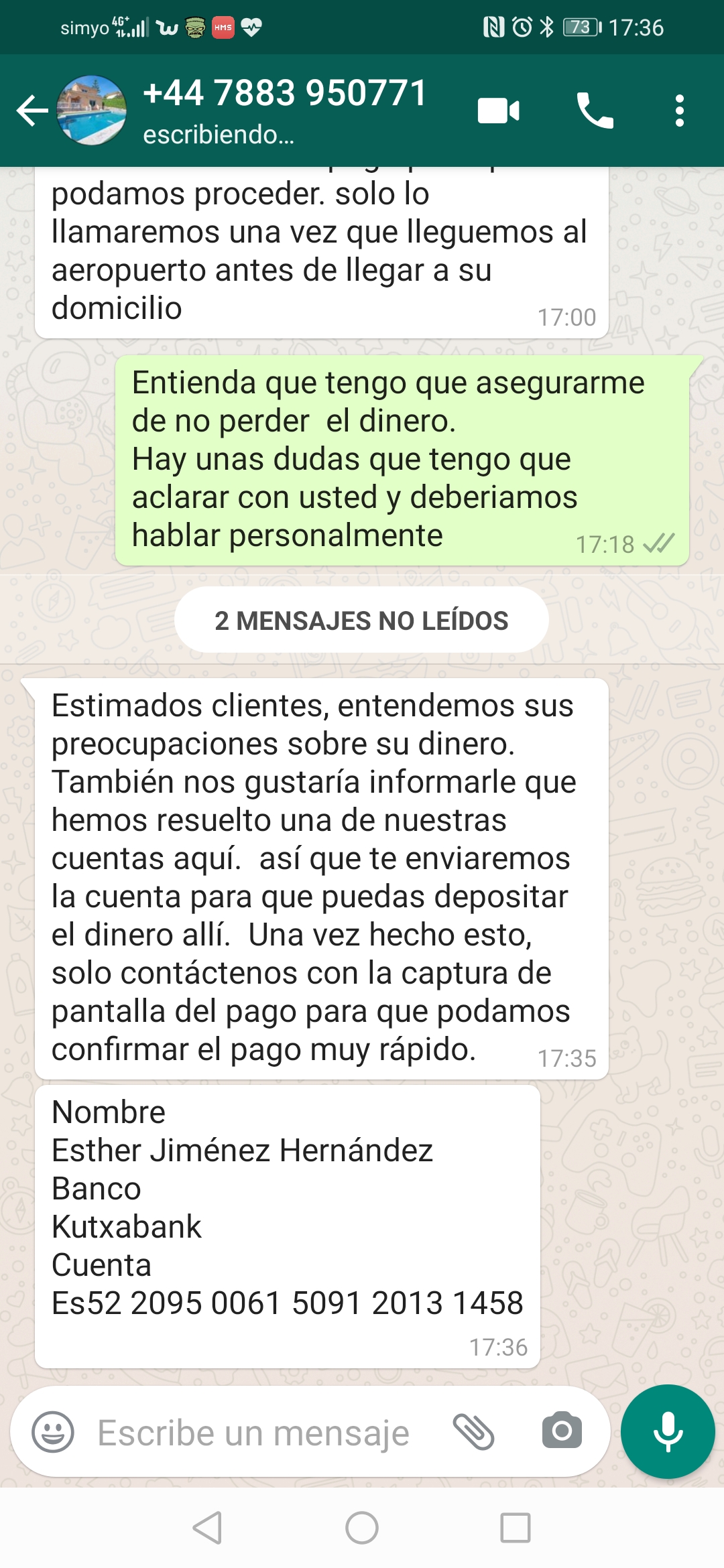This screenshot has height=1568, width=724.
Task: Tap the voice message microphone button
Action: (668, 1431)
